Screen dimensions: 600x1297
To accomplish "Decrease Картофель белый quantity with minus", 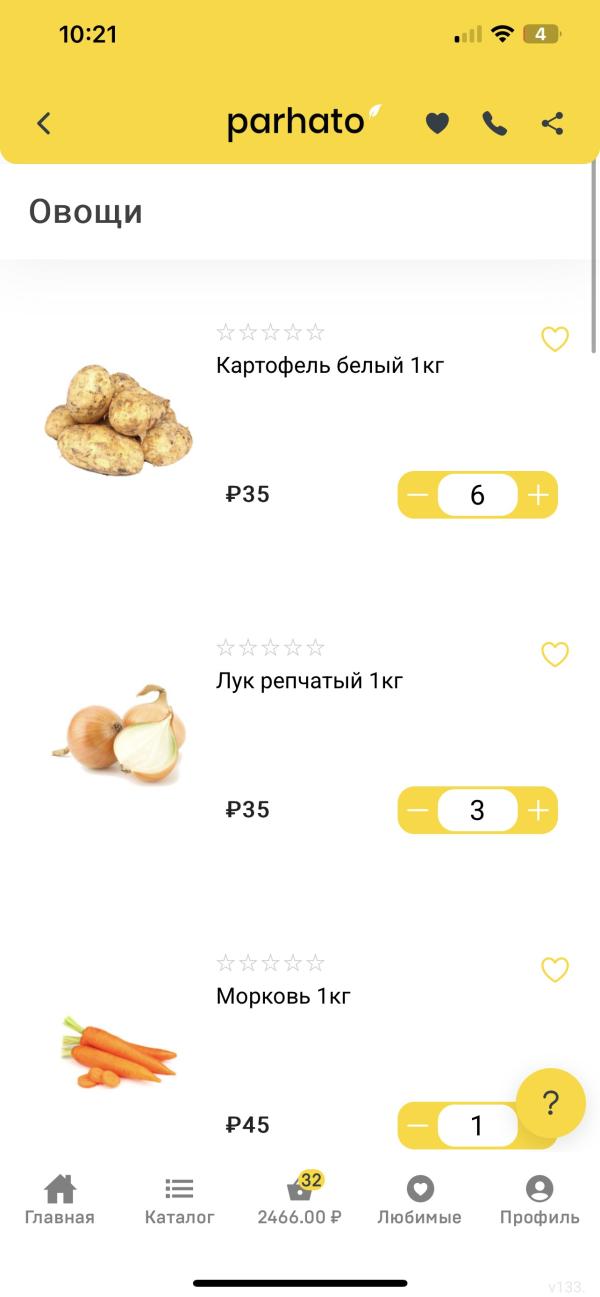I will (418, 495).
